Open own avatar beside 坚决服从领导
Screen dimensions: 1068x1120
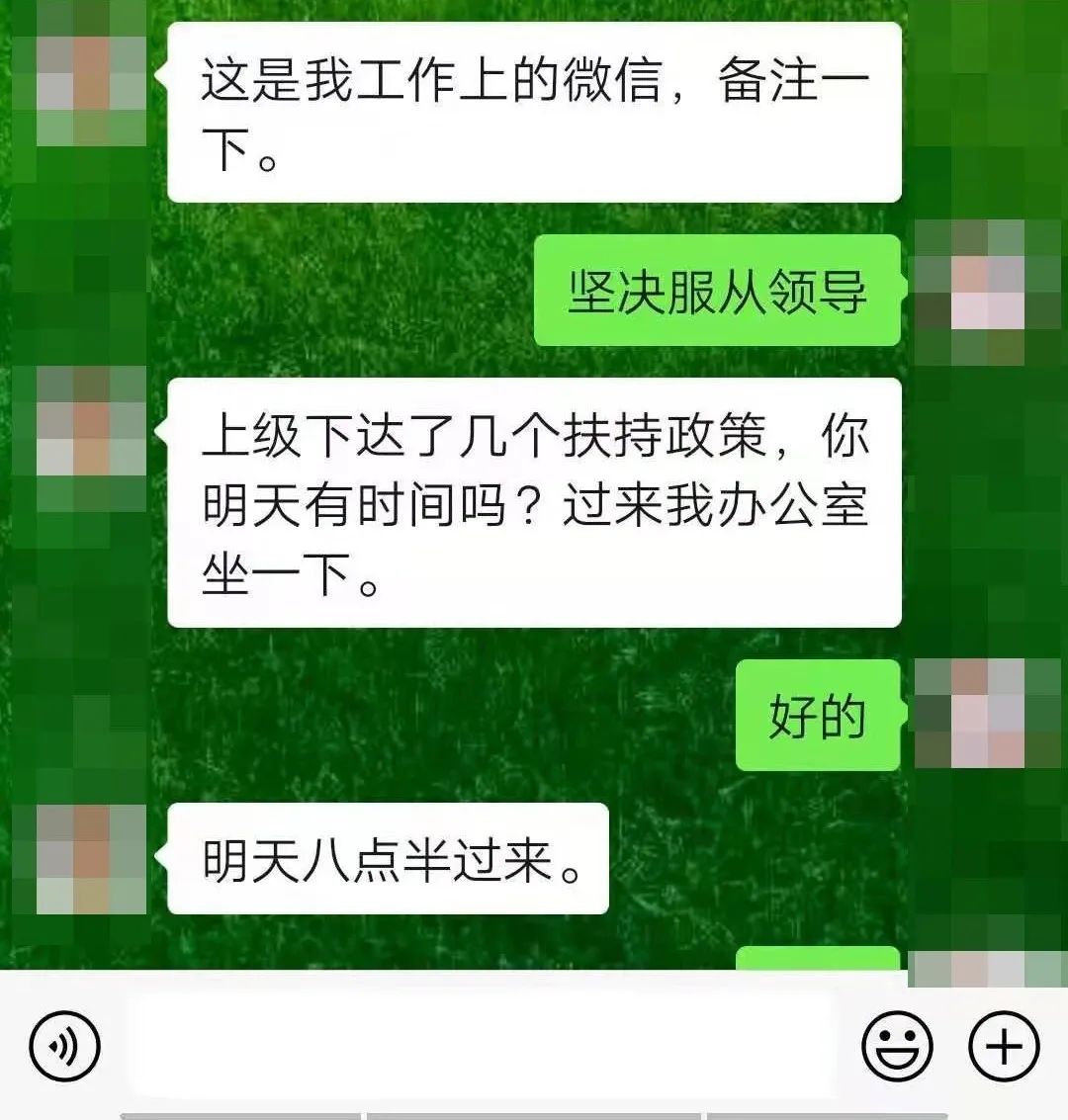(x=978, y=293)
